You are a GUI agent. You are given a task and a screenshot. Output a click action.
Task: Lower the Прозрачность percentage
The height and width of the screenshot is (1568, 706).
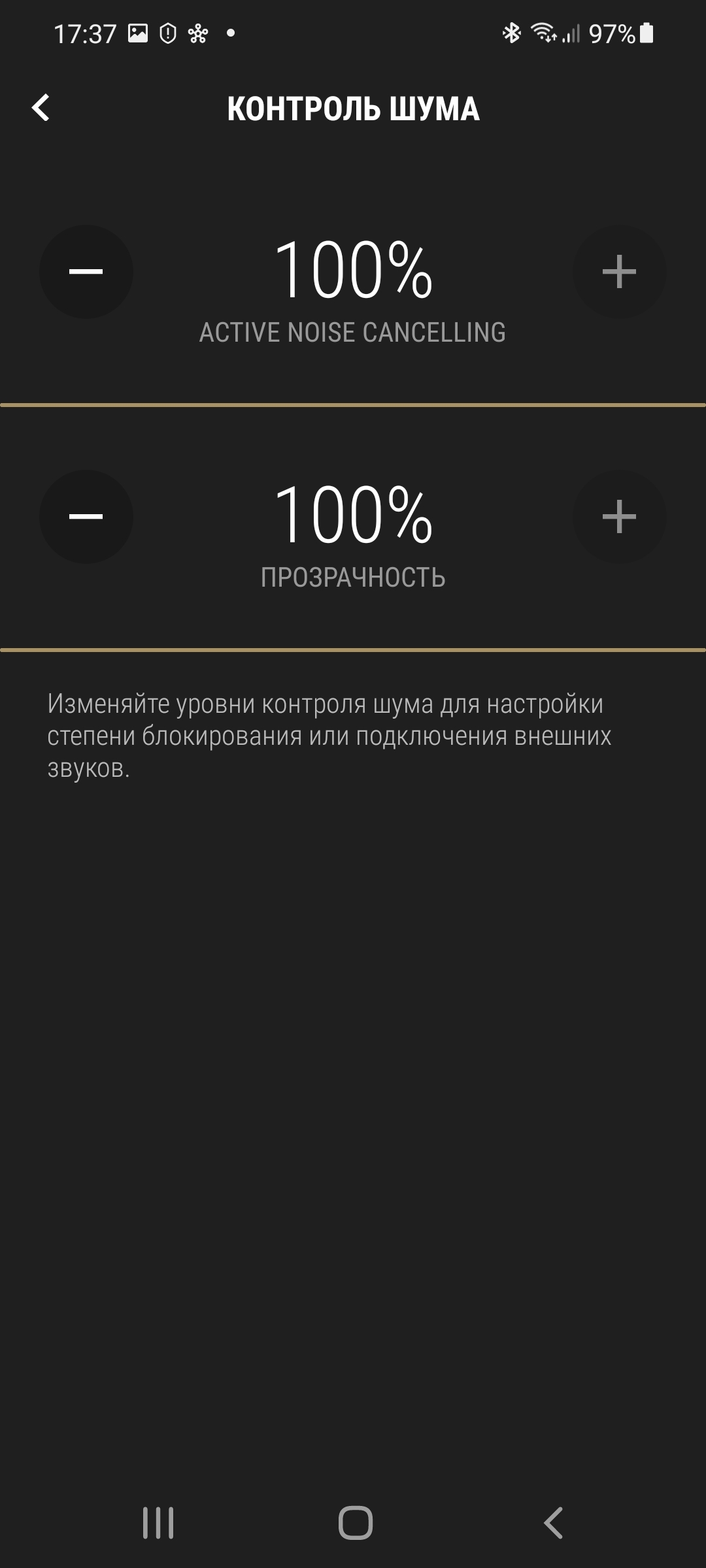click(86, 516)
